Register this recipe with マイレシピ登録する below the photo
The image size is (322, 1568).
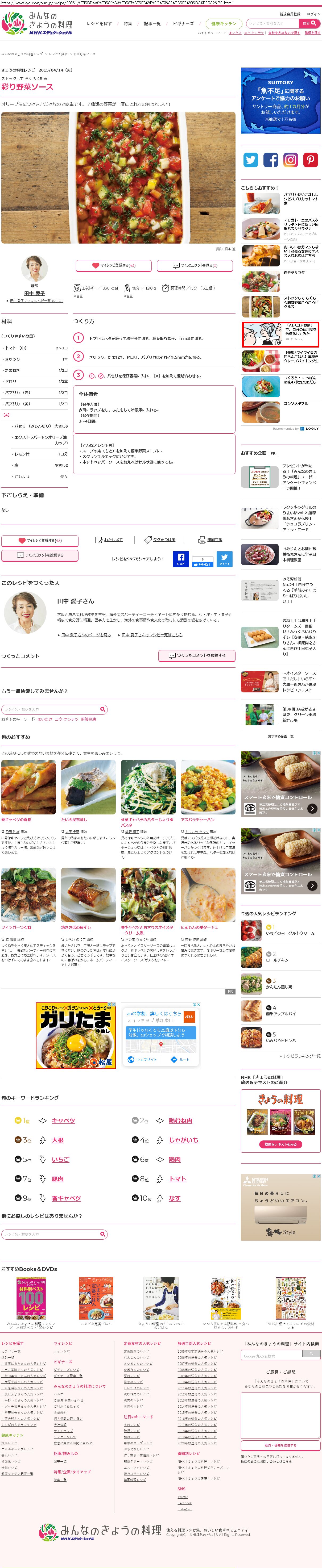114,265
